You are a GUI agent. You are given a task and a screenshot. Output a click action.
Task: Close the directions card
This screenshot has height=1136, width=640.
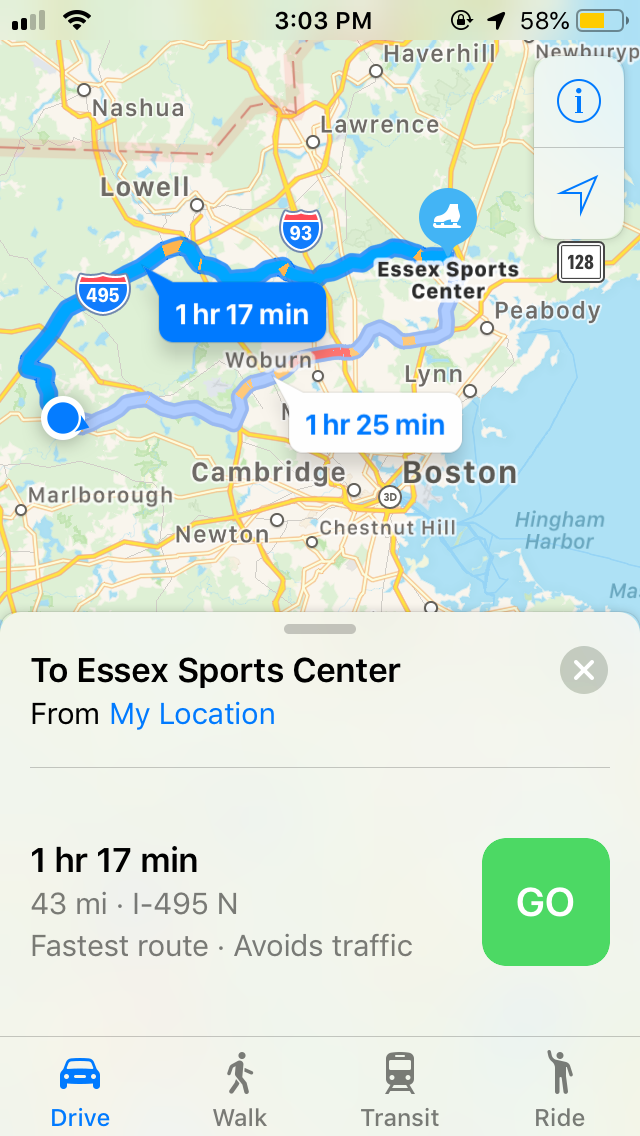pos(584,670)
